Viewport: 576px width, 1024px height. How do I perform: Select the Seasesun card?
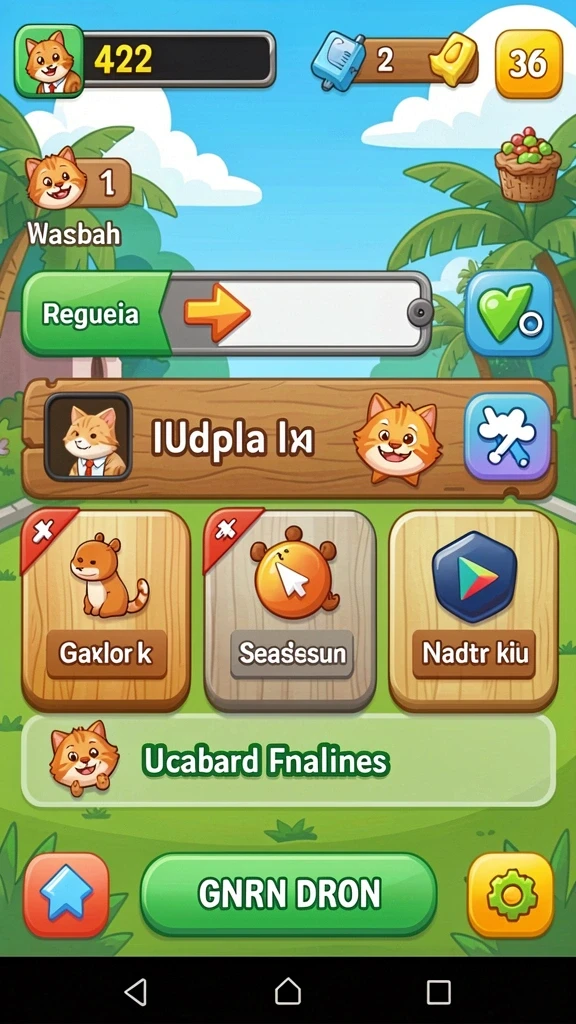pos(290,610)
